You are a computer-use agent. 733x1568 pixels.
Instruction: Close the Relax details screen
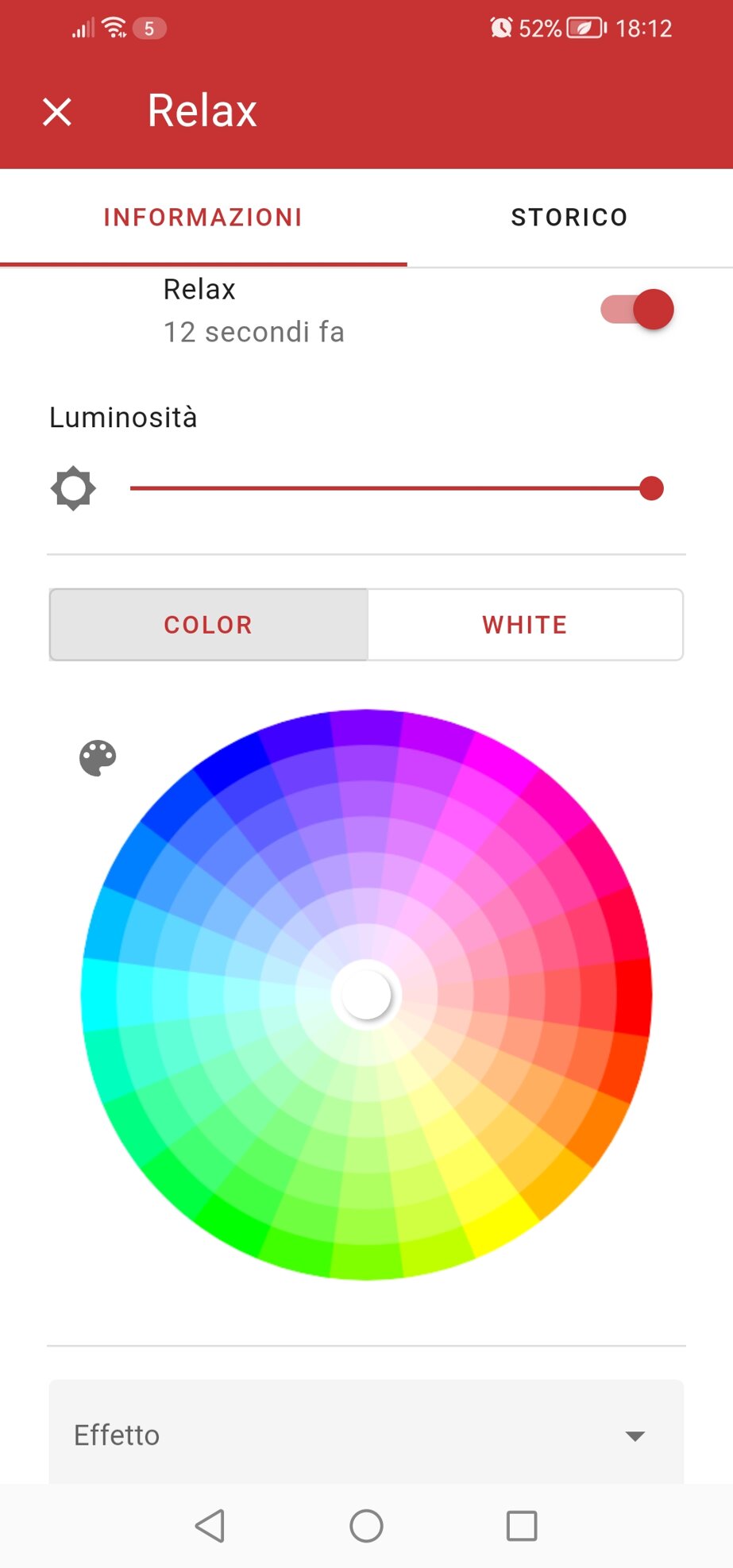57,112
